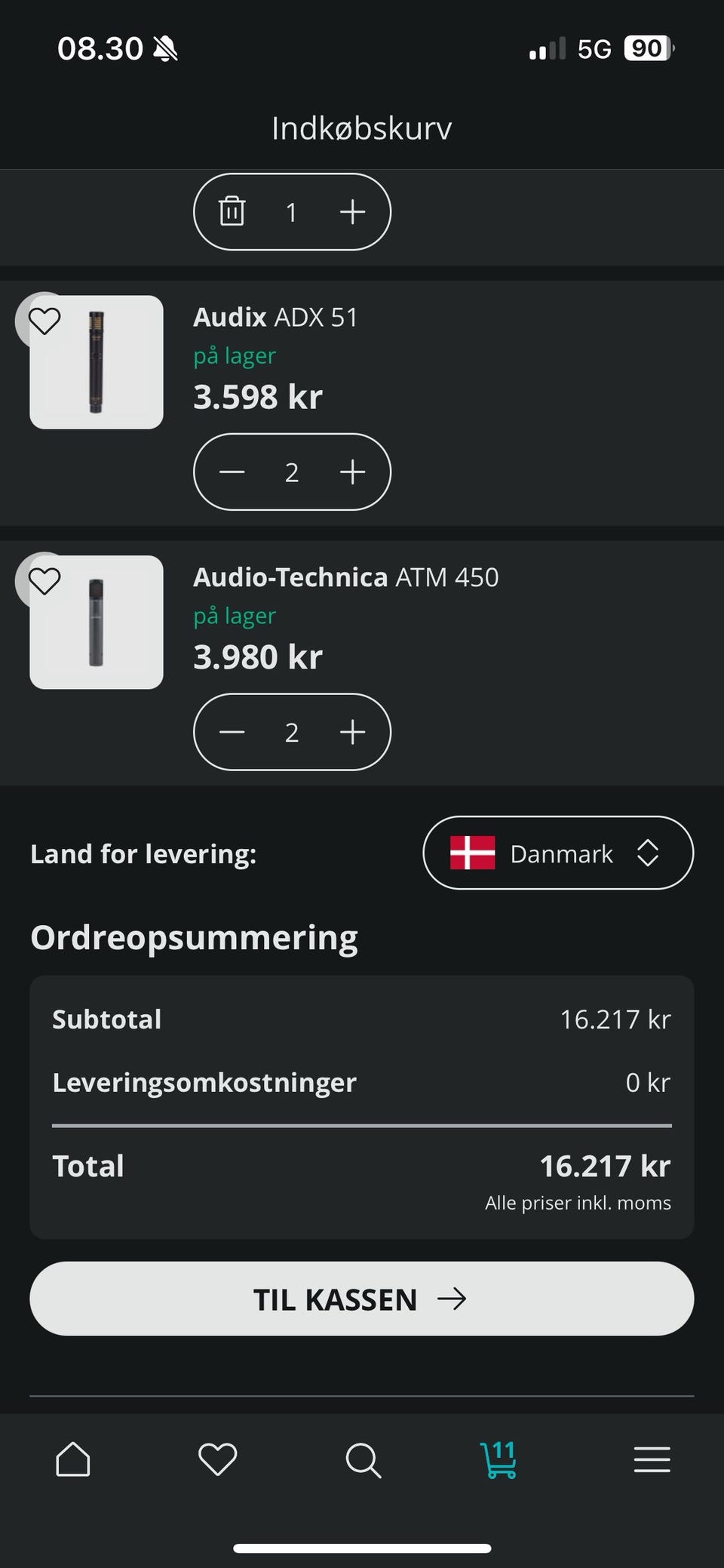Increase Audio-Technica ATM 450 quantity
724x1568 pixels.
pos(352,732)
